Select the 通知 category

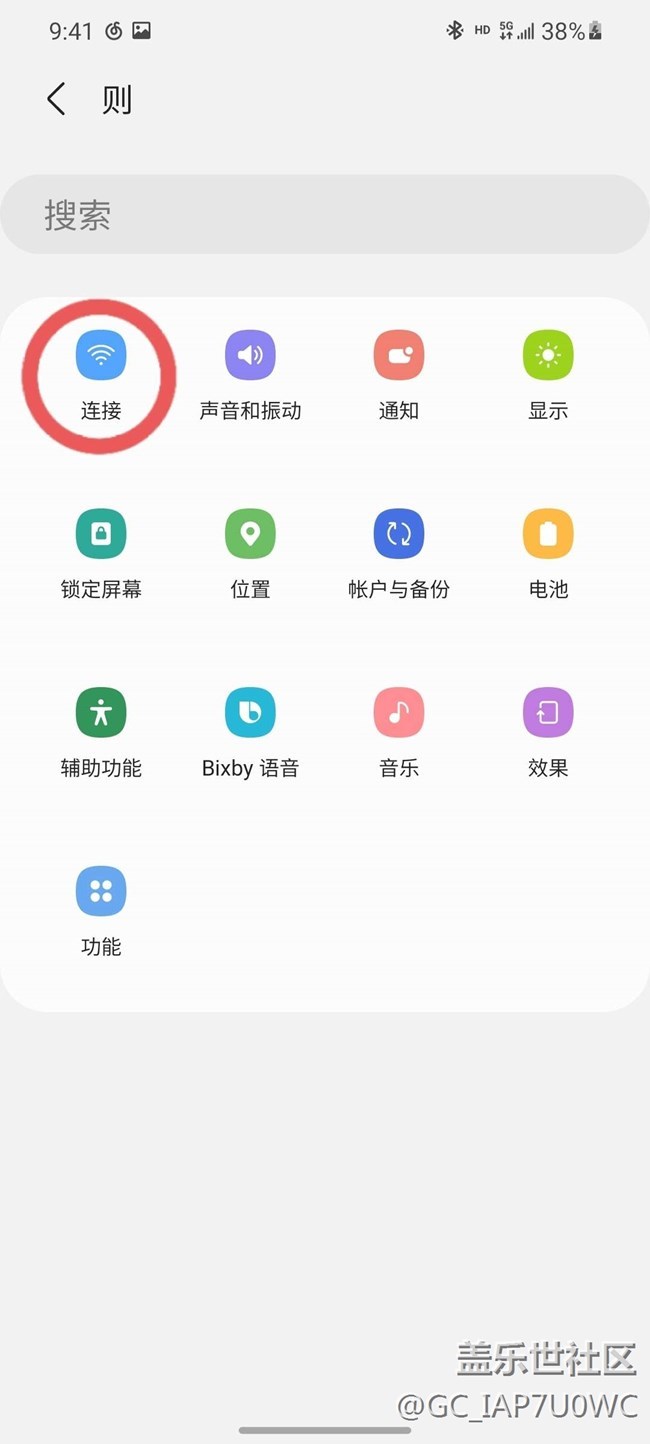point(399,375)
